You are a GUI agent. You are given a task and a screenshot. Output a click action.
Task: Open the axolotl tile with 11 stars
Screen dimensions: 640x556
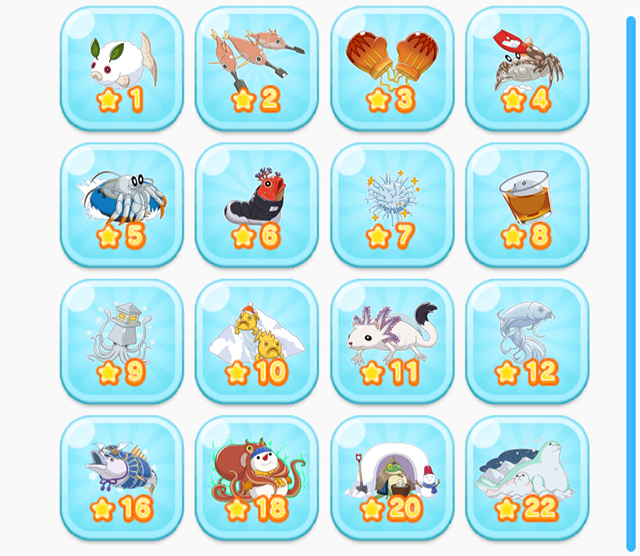click(x=392, y=341)
